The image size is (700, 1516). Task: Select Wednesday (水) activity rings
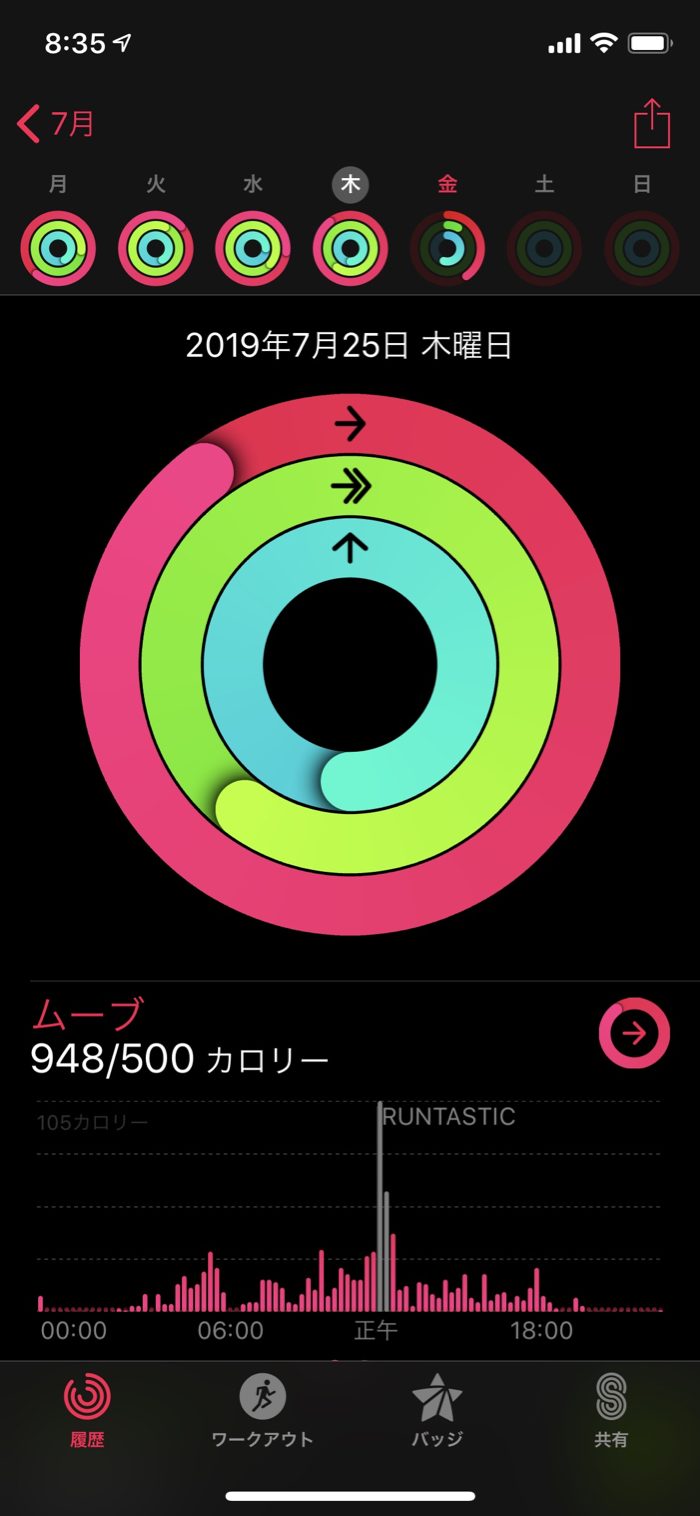tap(253, 247)
